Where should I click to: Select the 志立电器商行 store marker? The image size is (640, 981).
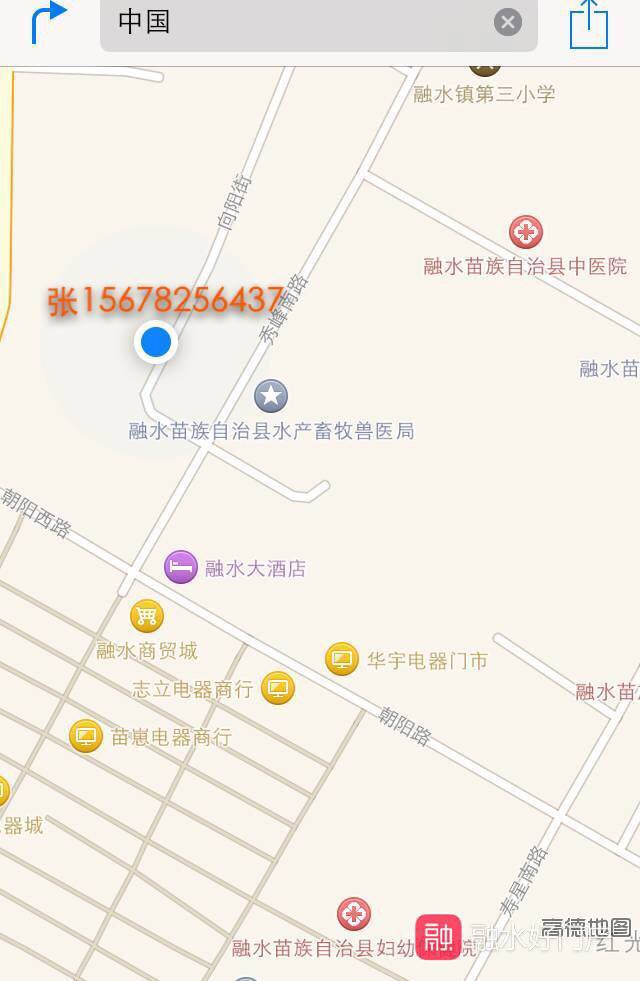pyautogui.click(x=278, y=688)
